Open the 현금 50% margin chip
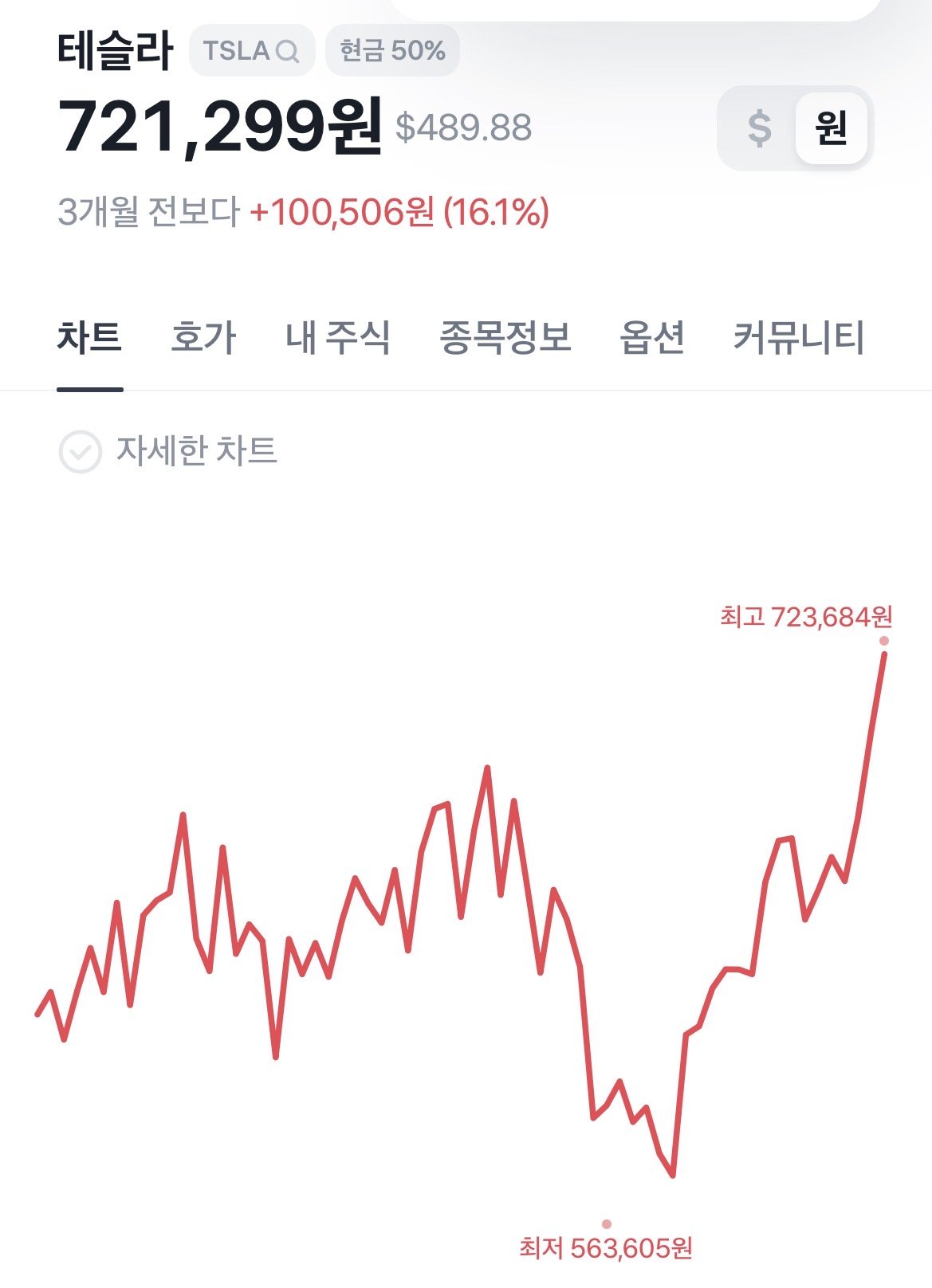 (392, 51)
